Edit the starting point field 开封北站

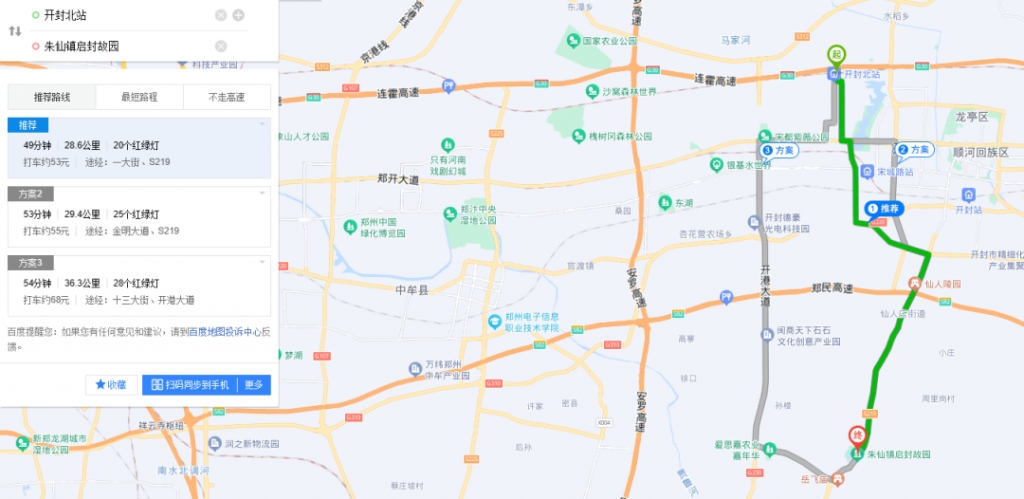120,15
